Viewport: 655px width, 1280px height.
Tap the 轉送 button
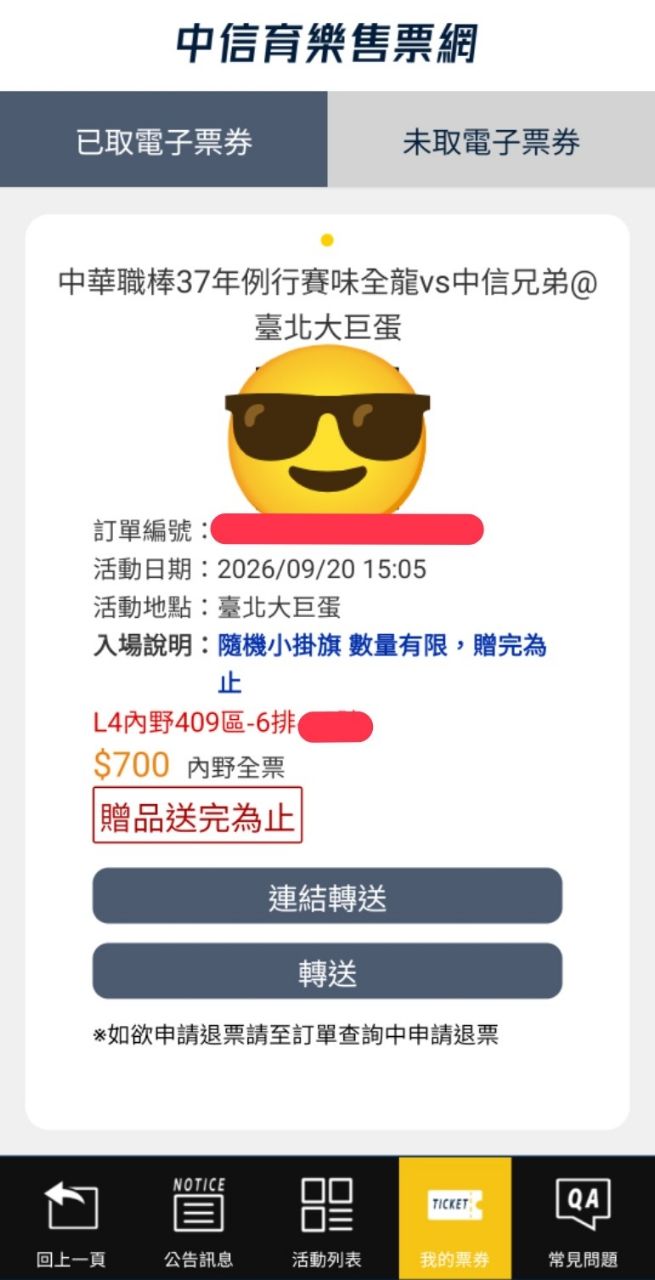tap(327, 971)
